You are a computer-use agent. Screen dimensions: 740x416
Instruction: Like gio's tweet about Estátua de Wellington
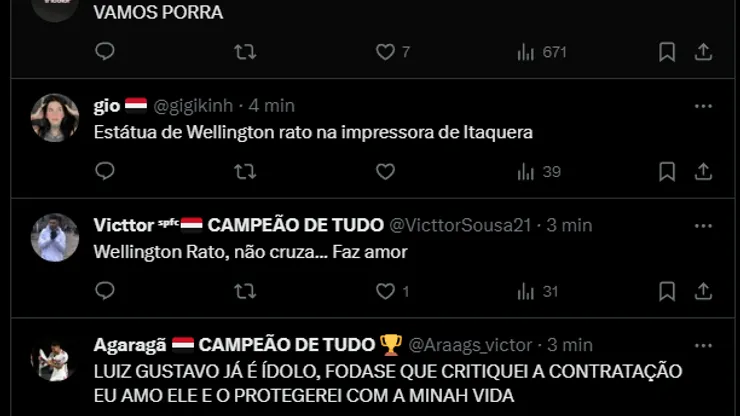pyautogui.click(x=385, y=172)
